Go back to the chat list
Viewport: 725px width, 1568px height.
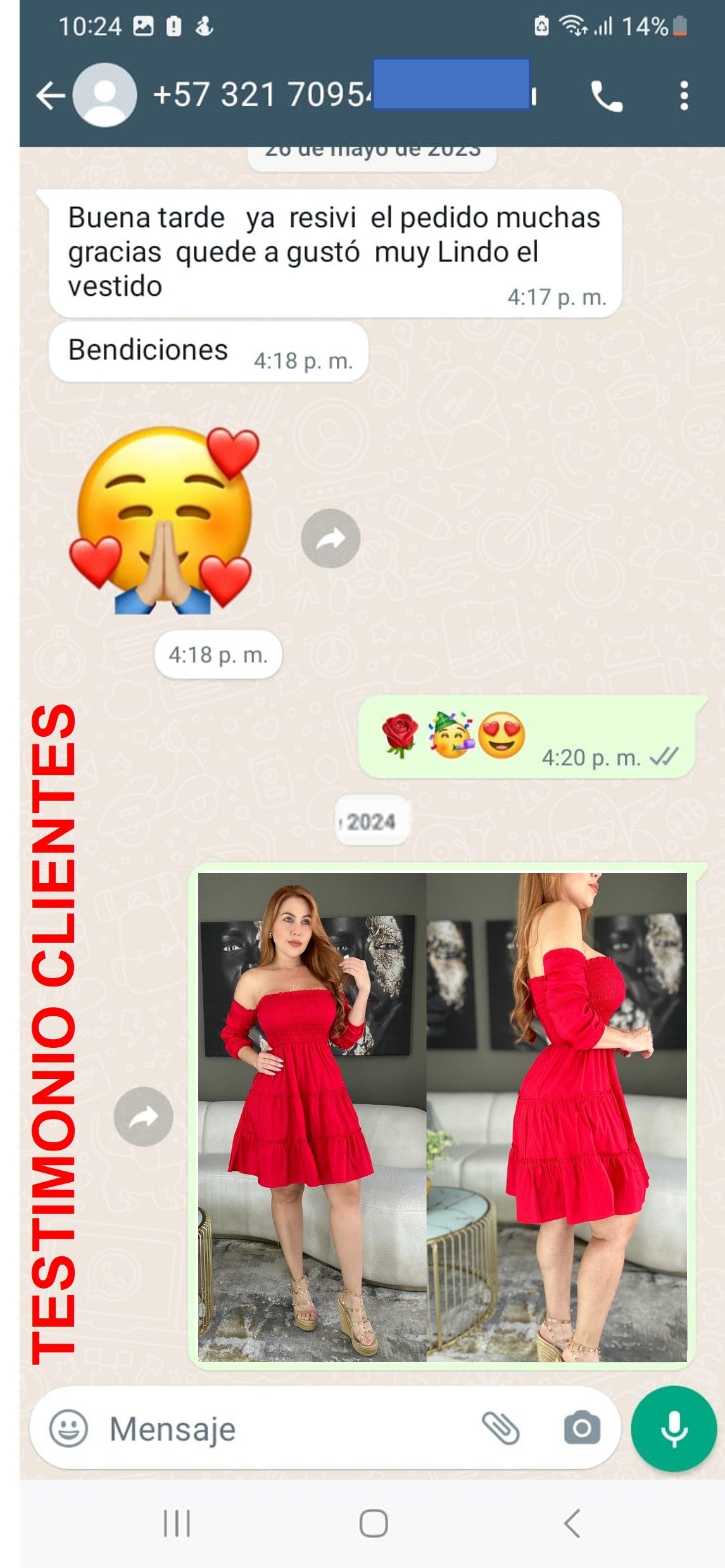coord(51,96)
